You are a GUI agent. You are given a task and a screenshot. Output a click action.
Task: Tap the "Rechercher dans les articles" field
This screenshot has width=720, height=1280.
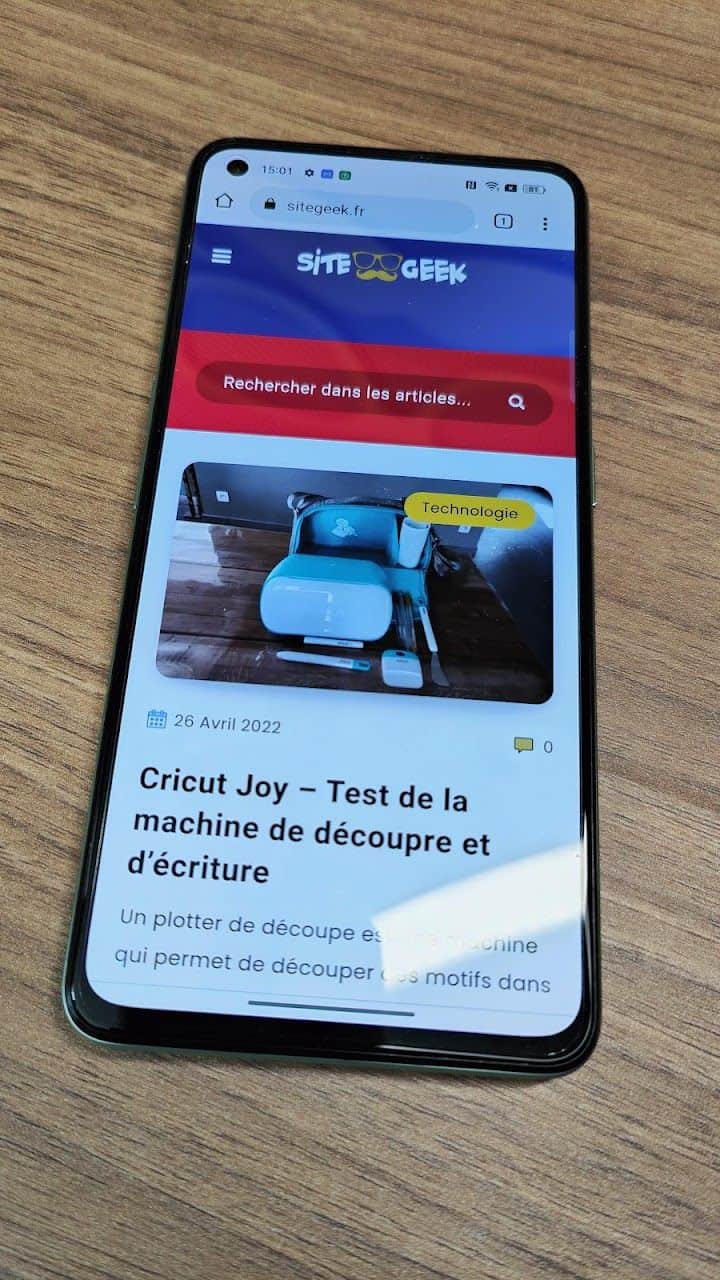pos(373,393)
